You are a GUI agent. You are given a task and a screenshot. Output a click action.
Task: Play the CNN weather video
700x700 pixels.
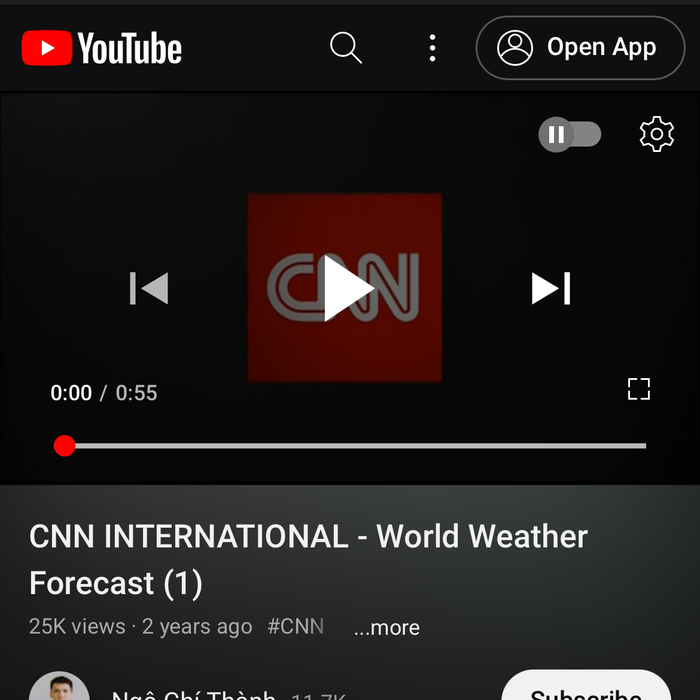coord(346,288)
